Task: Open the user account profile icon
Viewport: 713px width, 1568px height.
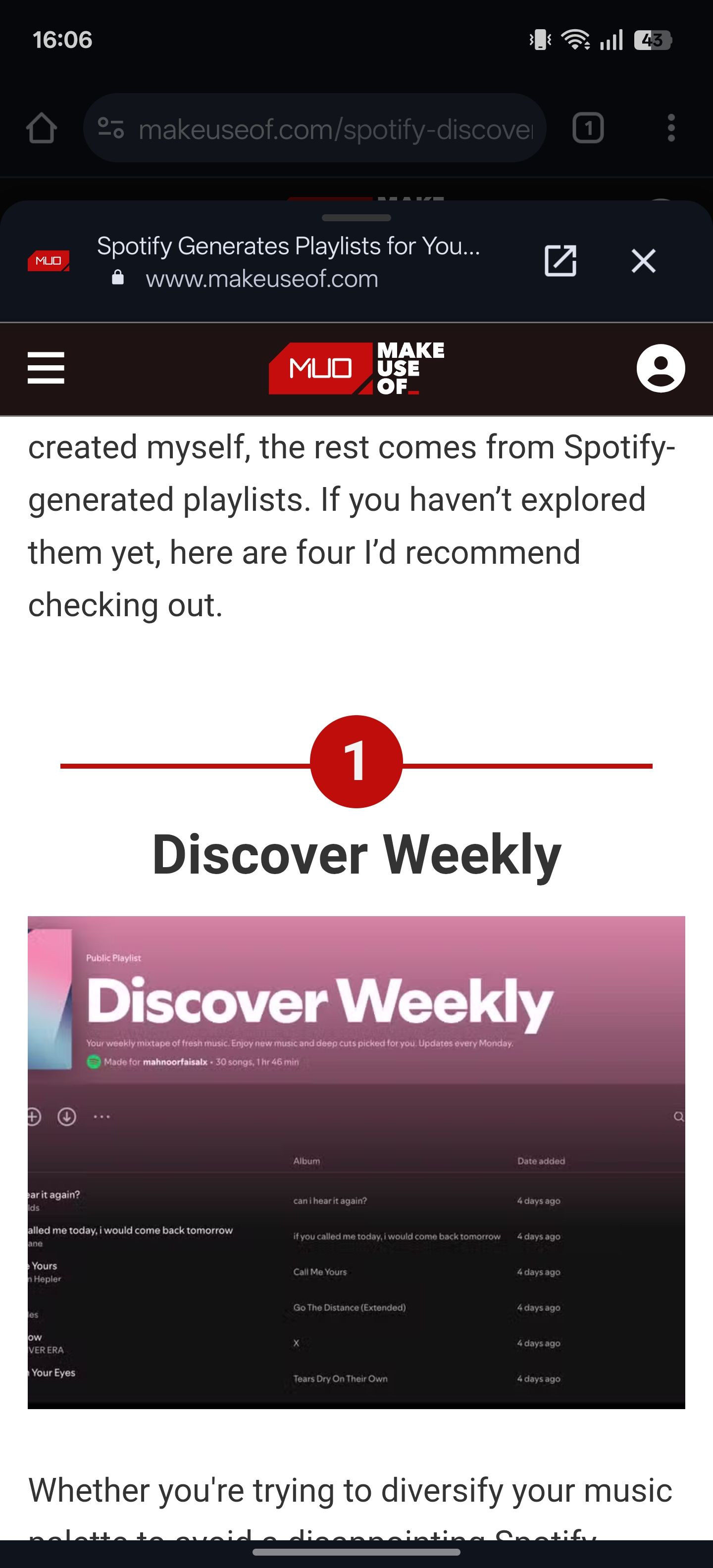Action: point(661,368)
